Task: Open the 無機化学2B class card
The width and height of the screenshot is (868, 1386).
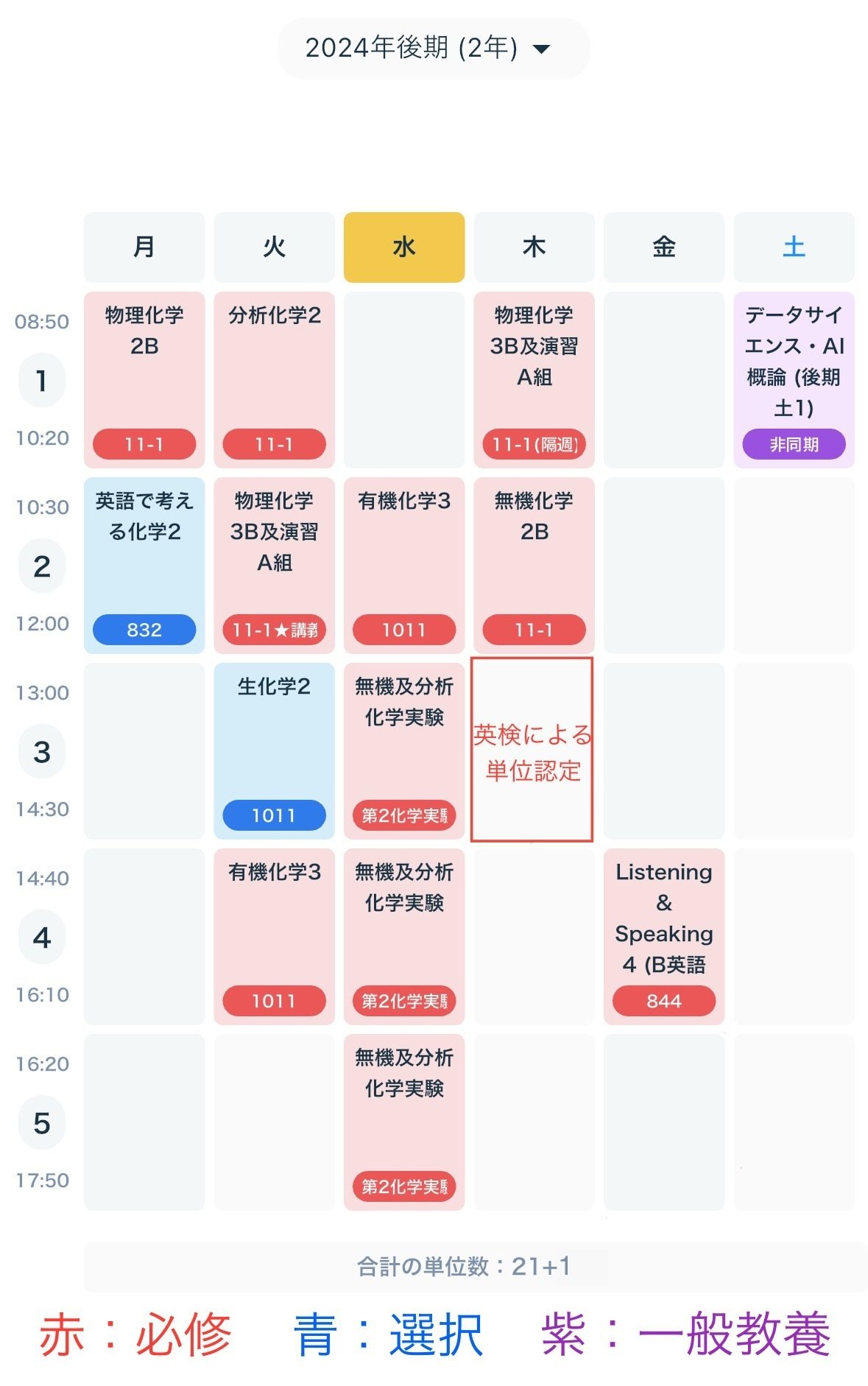Action: 534,564
